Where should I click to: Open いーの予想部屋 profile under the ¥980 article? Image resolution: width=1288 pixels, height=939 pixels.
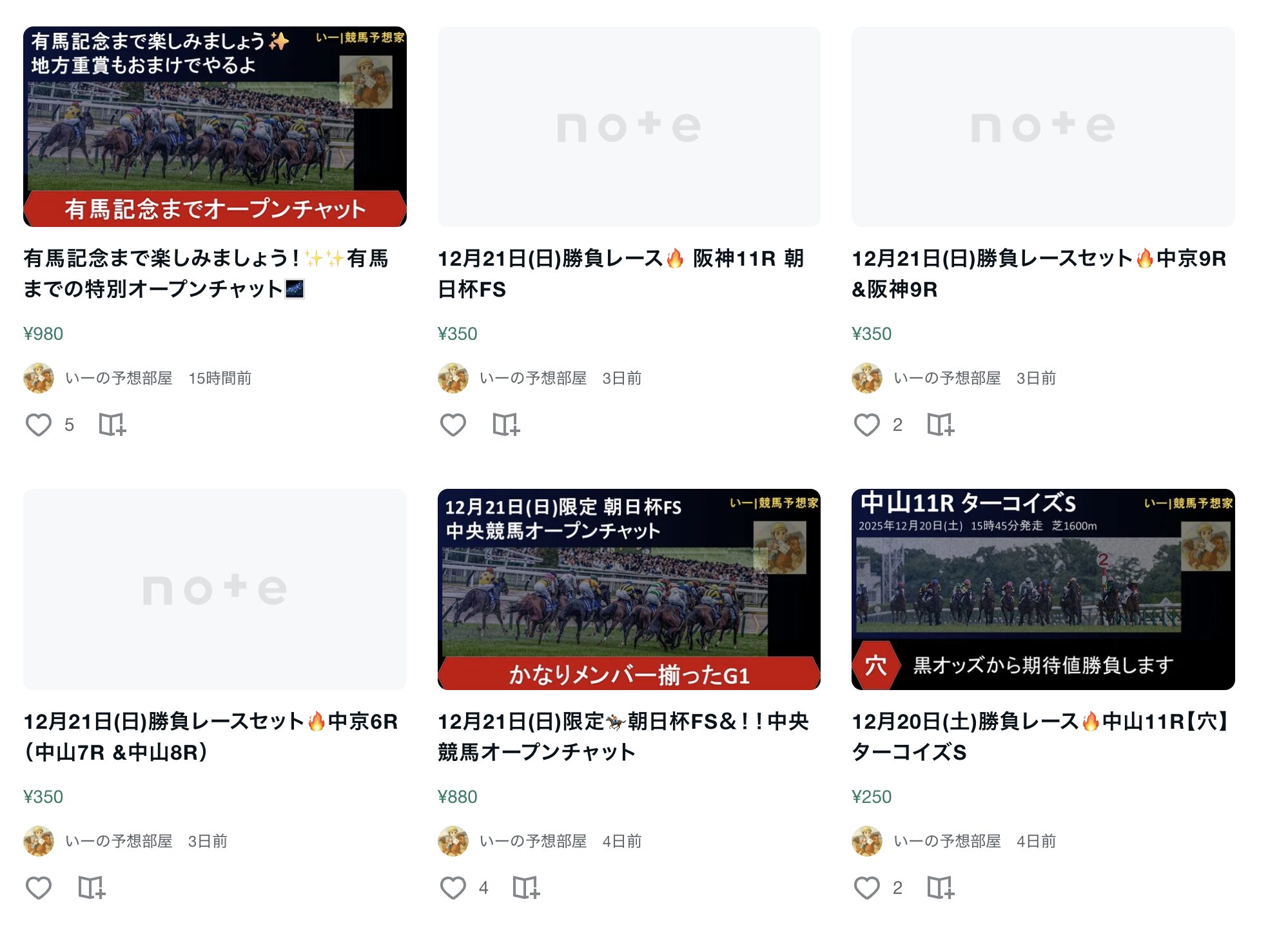(119, 378)
